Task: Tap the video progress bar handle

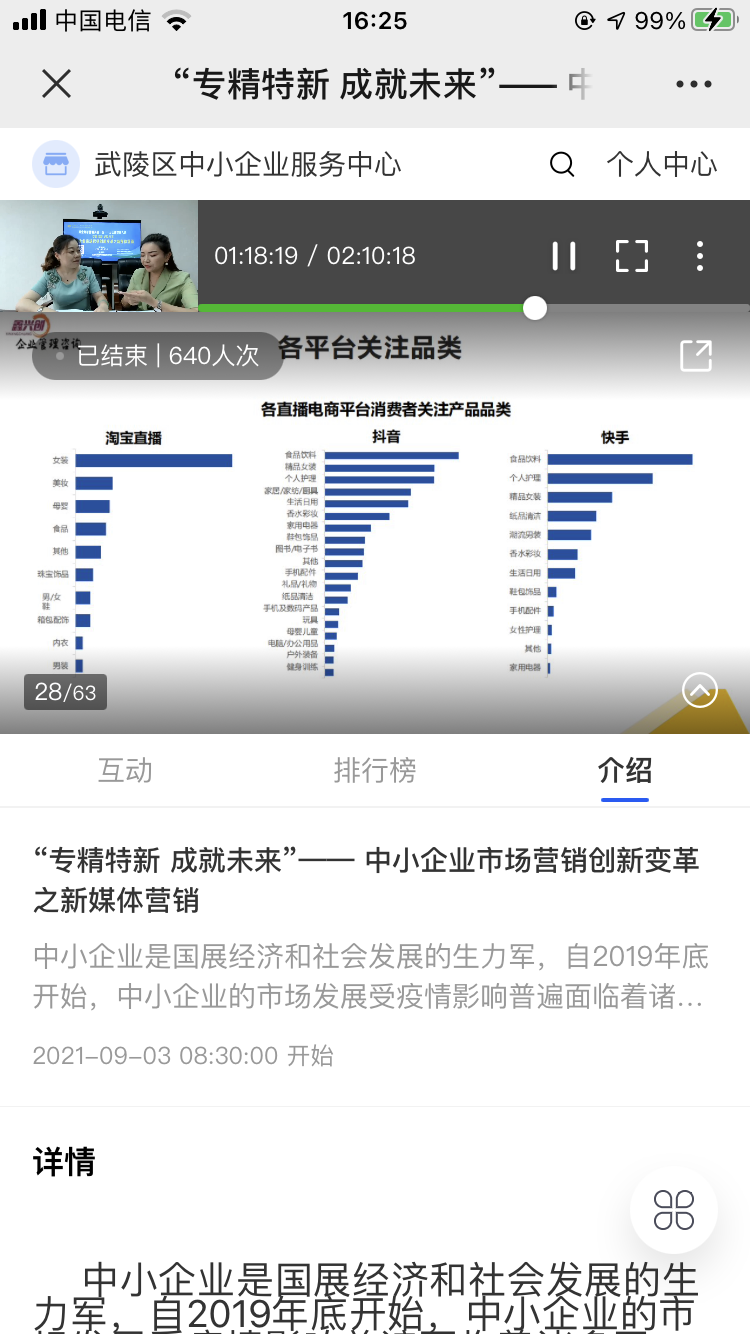Action: (535, 308)
